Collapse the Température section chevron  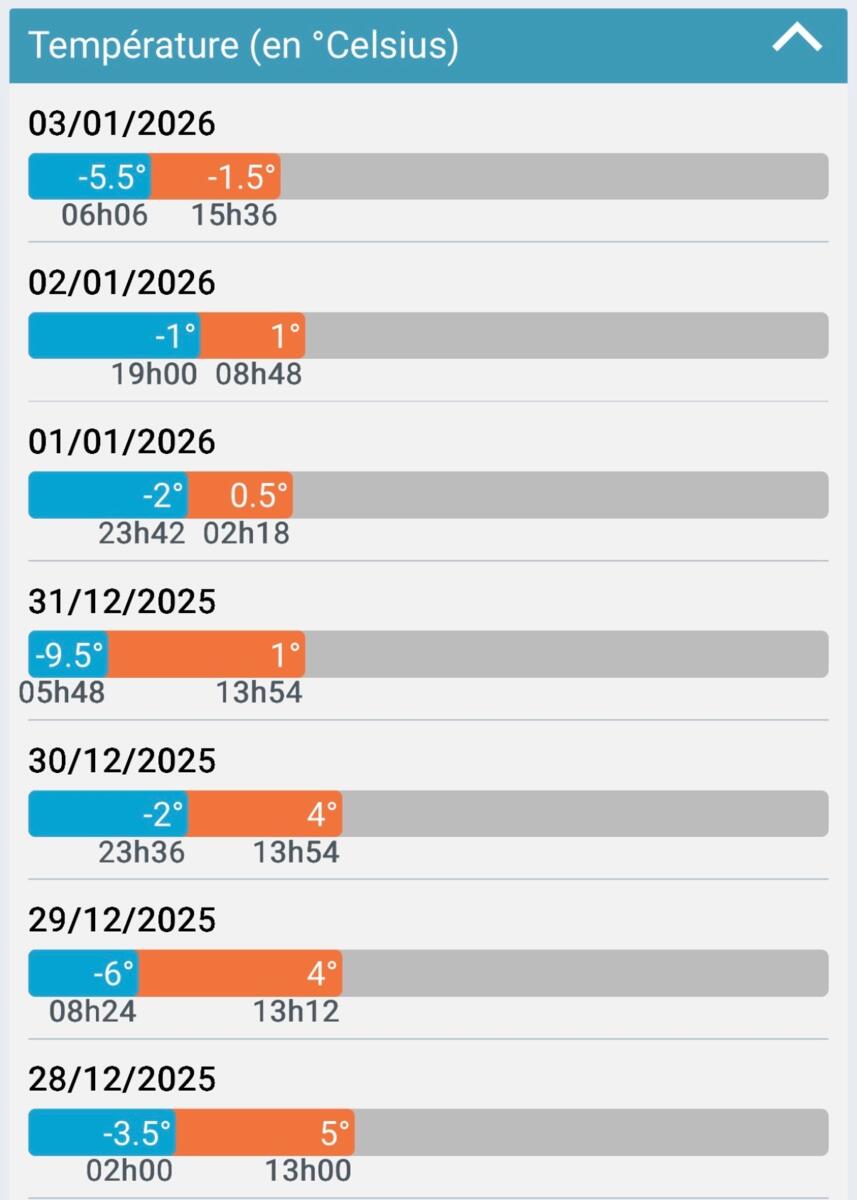[797, 41]
